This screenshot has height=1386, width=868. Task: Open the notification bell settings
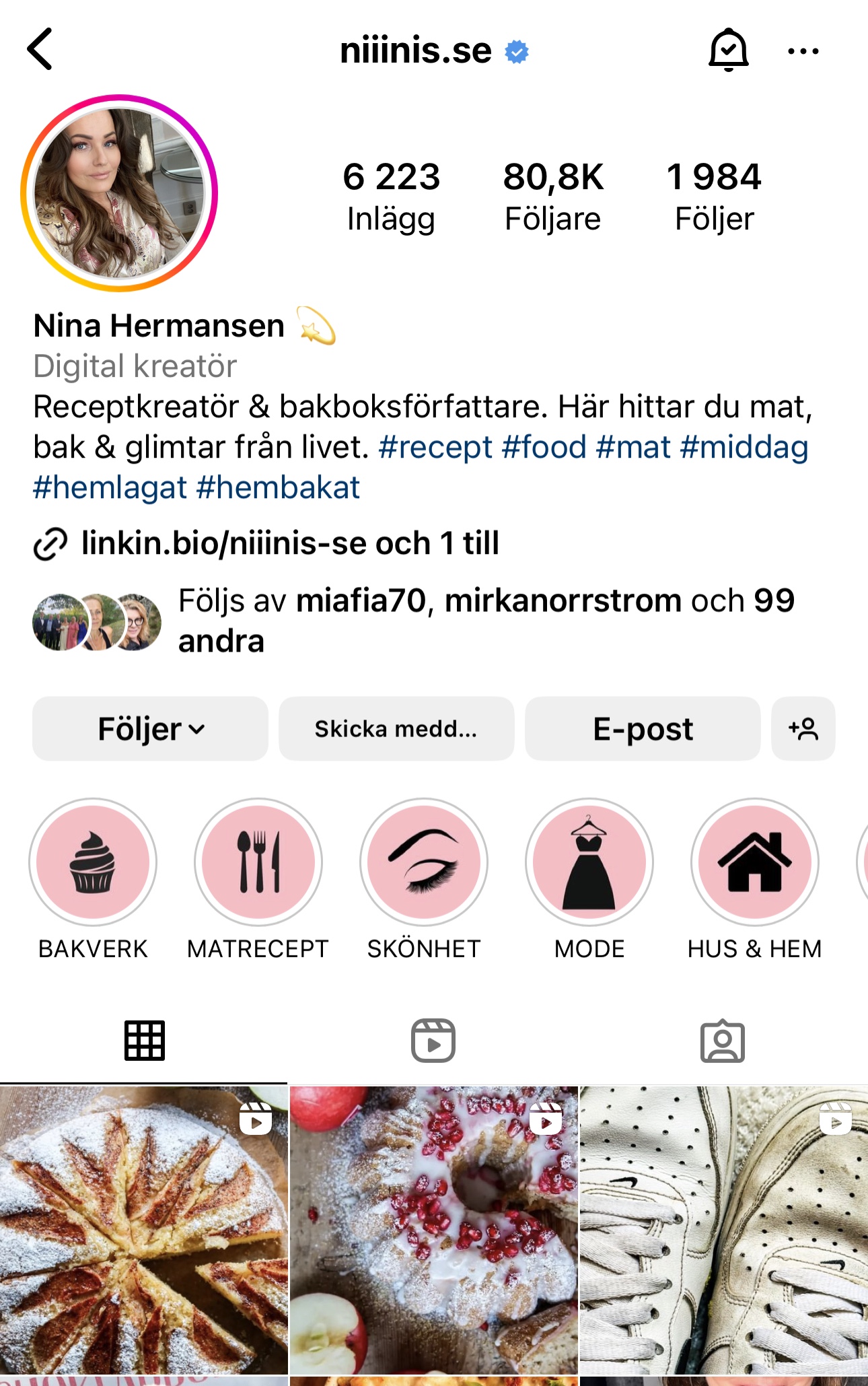click(x=728, y=50)
